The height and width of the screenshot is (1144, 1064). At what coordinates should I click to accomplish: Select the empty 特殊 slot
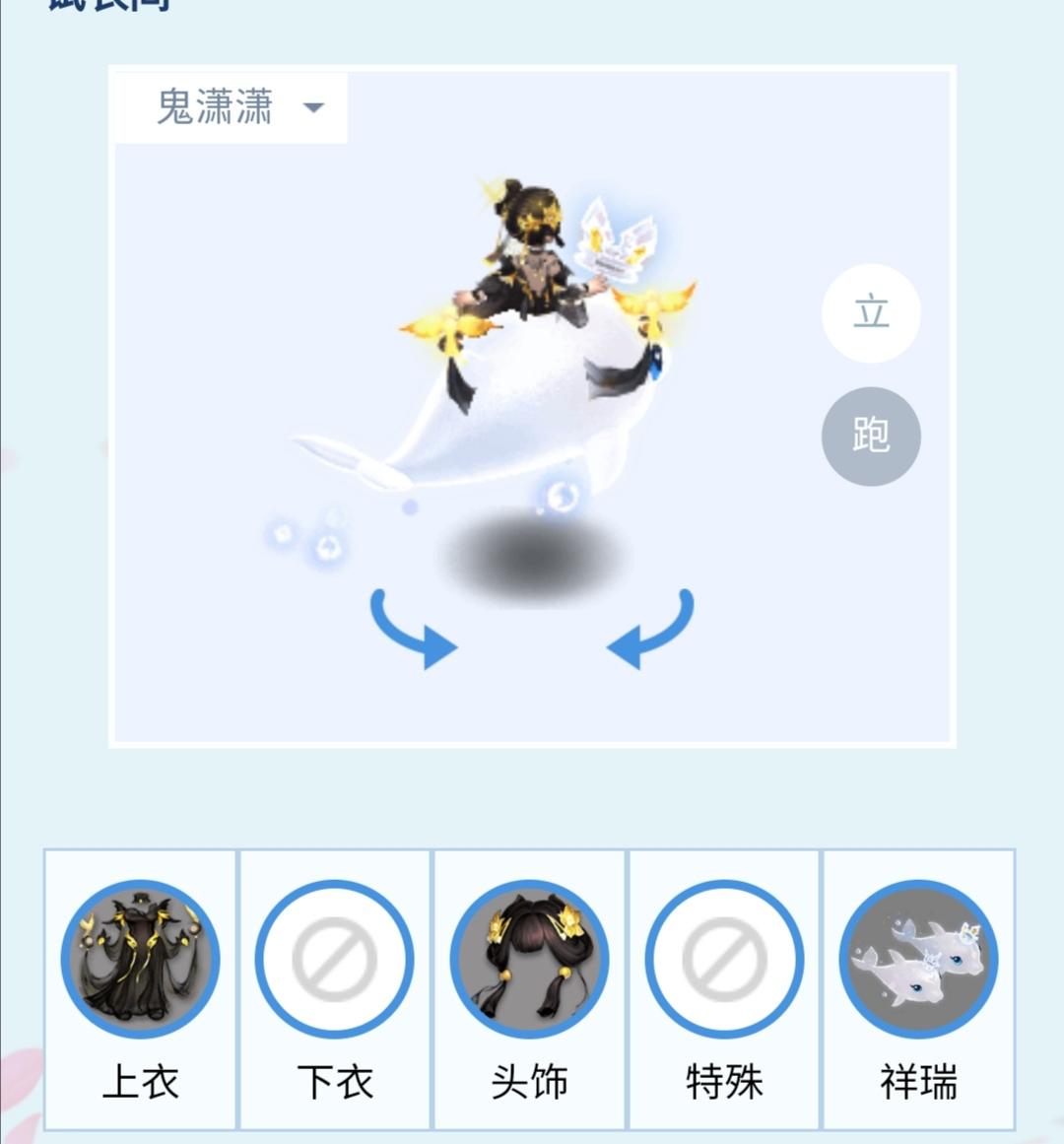tap(724, 959)
